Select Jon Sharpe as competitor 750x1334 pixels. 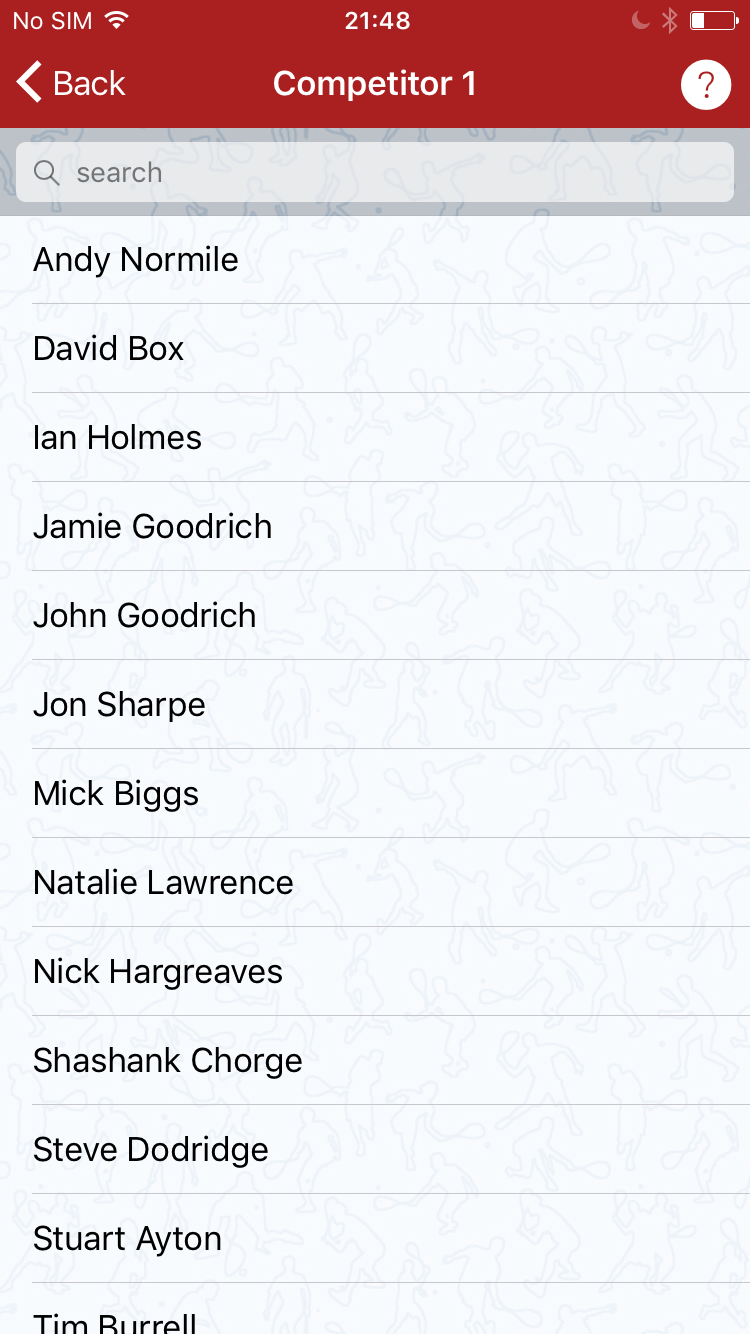[375, 705]
